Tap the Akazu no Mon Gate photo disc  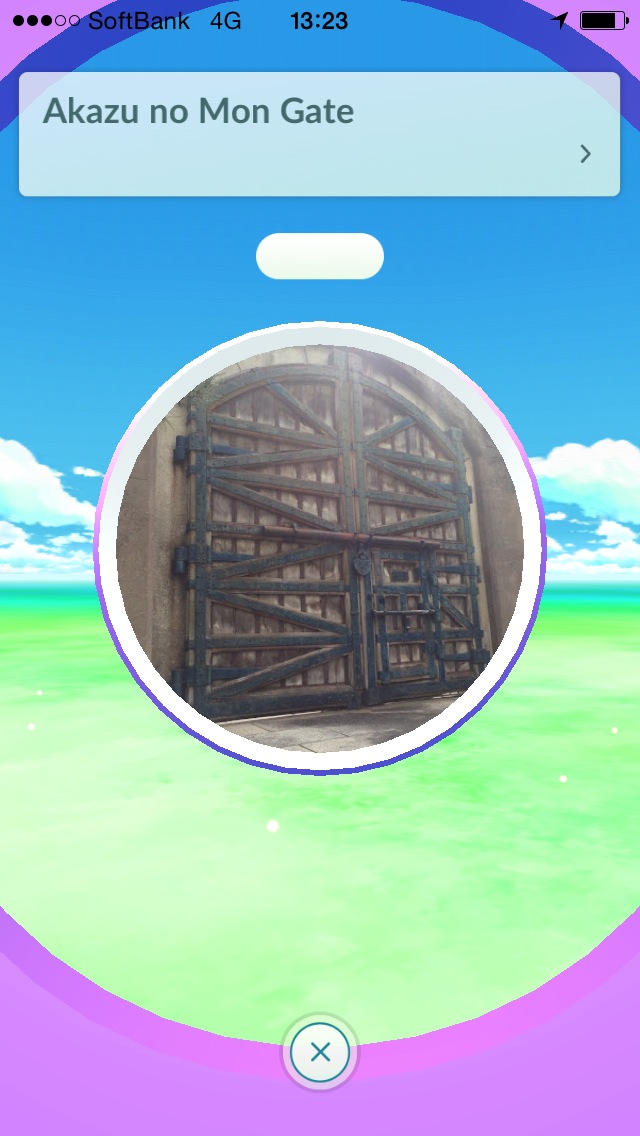(x=320, y=548)
